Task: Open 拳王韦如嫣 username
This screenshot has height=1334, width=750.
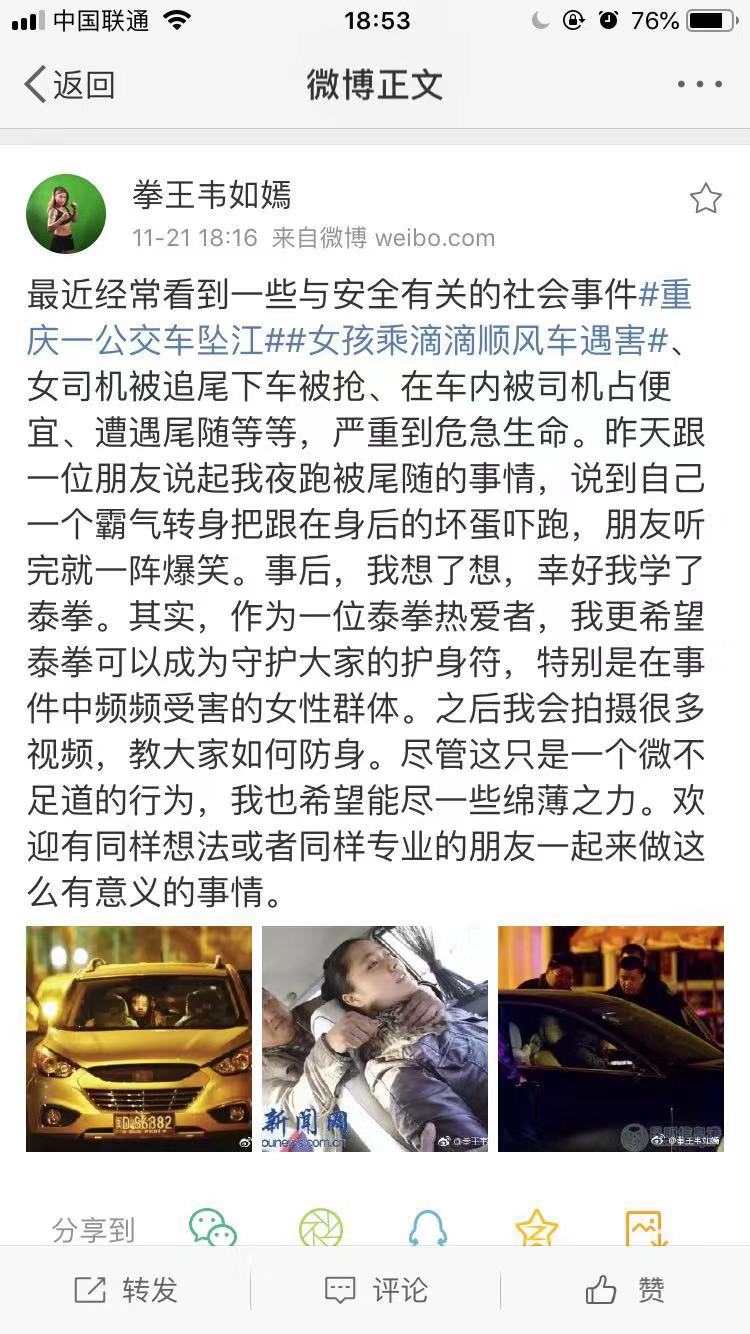Action: click(x=212, y=194)
